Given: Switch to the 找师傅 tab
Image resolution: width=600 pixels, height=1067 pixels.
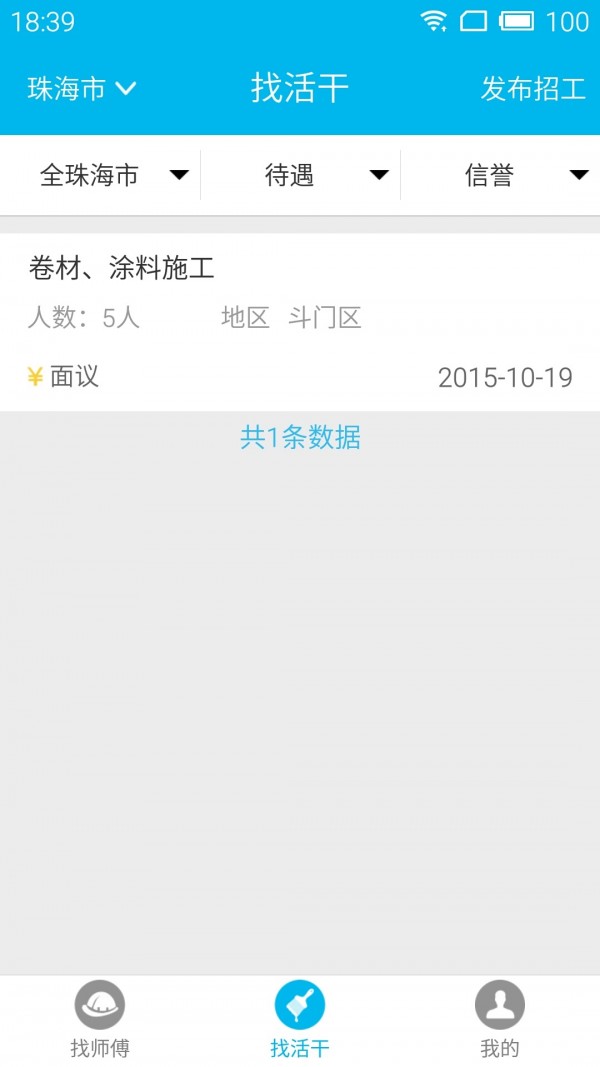Looking at the screenshot, I should coord(100,1019).
